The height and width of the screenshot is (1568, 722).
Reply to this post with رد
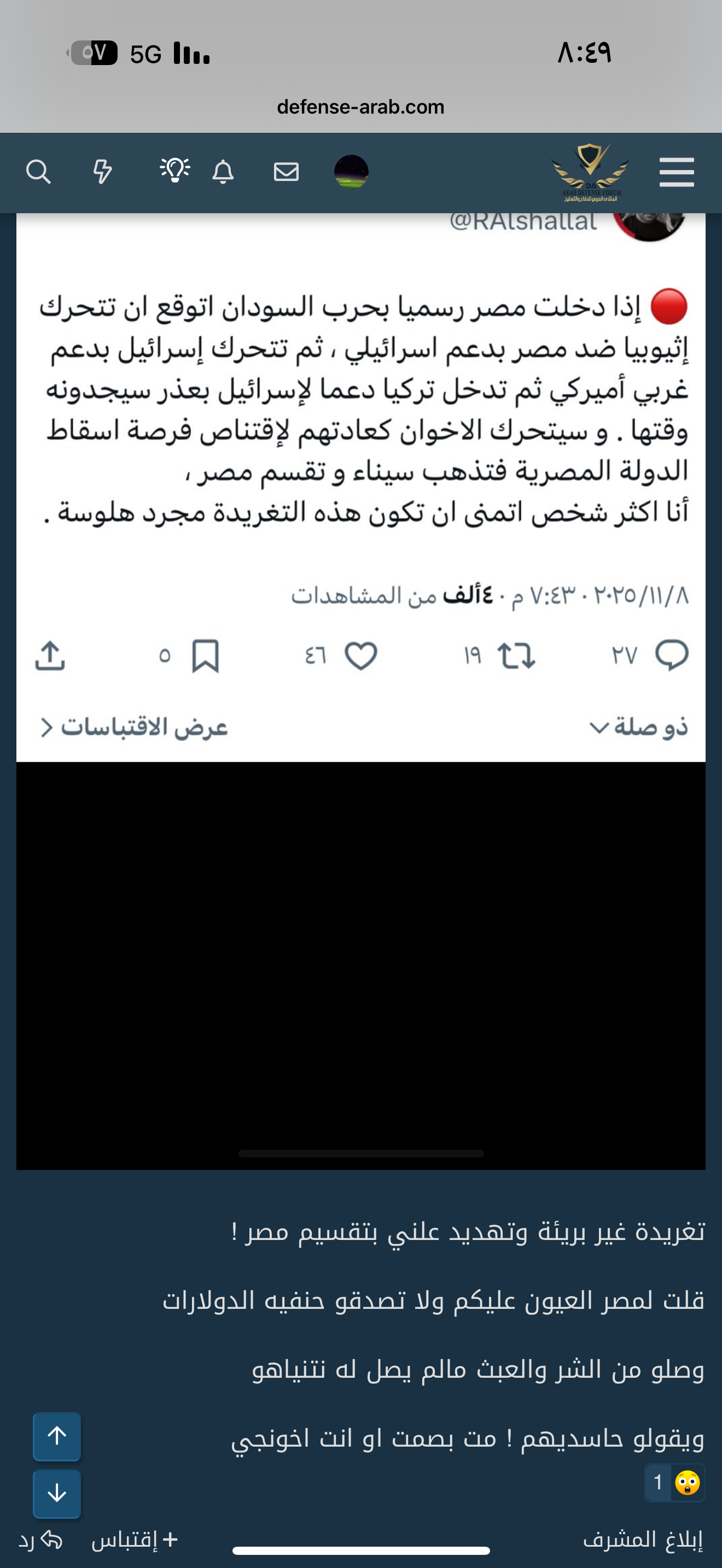pyautogui.click(x=40, y=1540)
